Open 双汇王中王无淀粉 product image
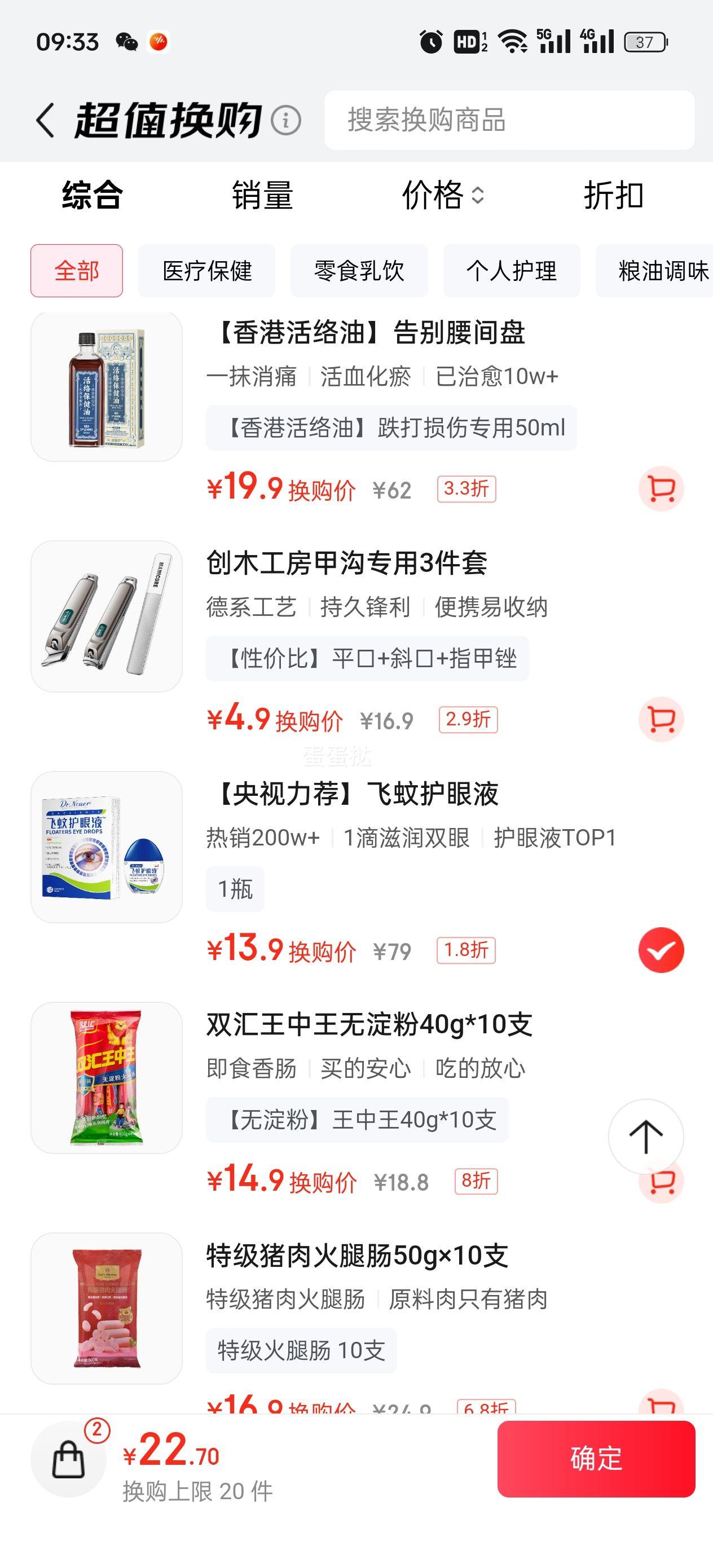 pyautogui.click(x=107, y=1078)
